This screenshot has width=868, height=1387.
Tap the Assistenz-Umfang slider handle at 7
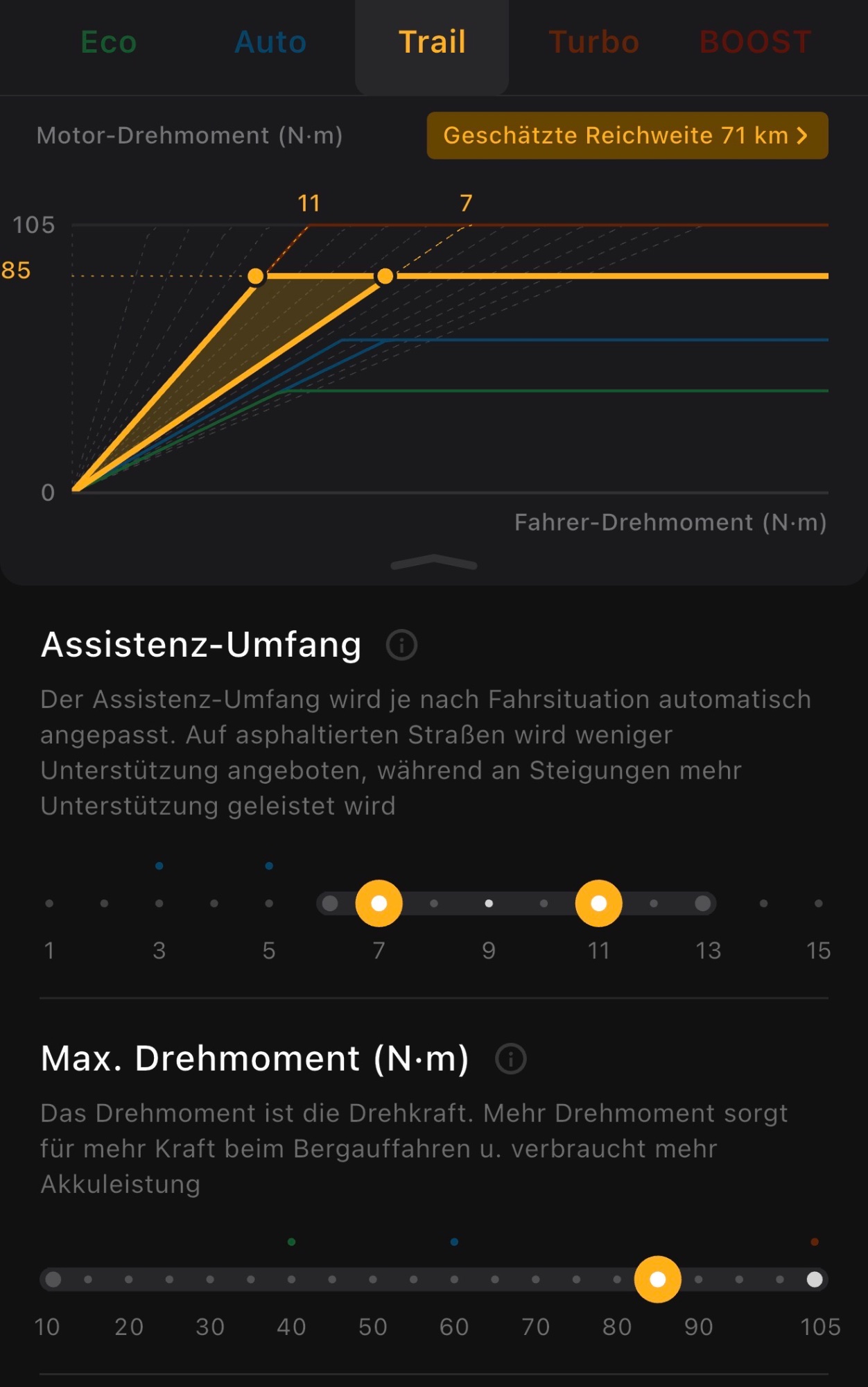click(x=379, y=904)
